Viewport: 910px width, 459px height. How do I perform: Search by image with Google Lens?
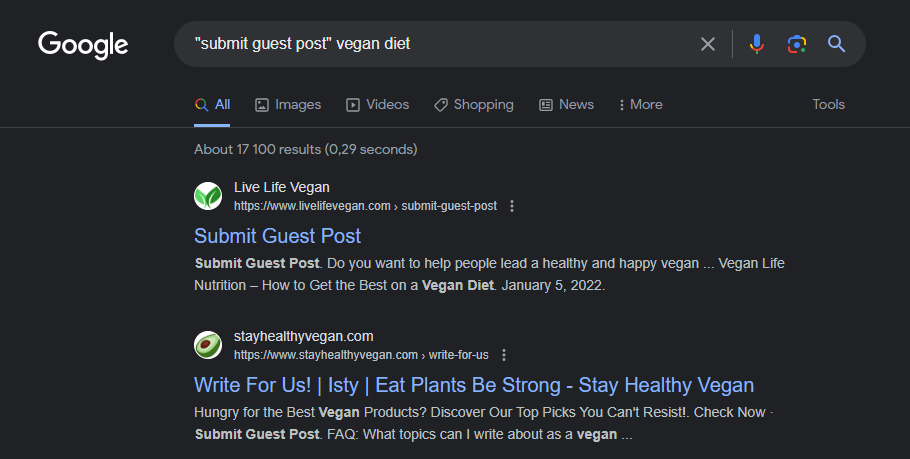click(796, 44)
